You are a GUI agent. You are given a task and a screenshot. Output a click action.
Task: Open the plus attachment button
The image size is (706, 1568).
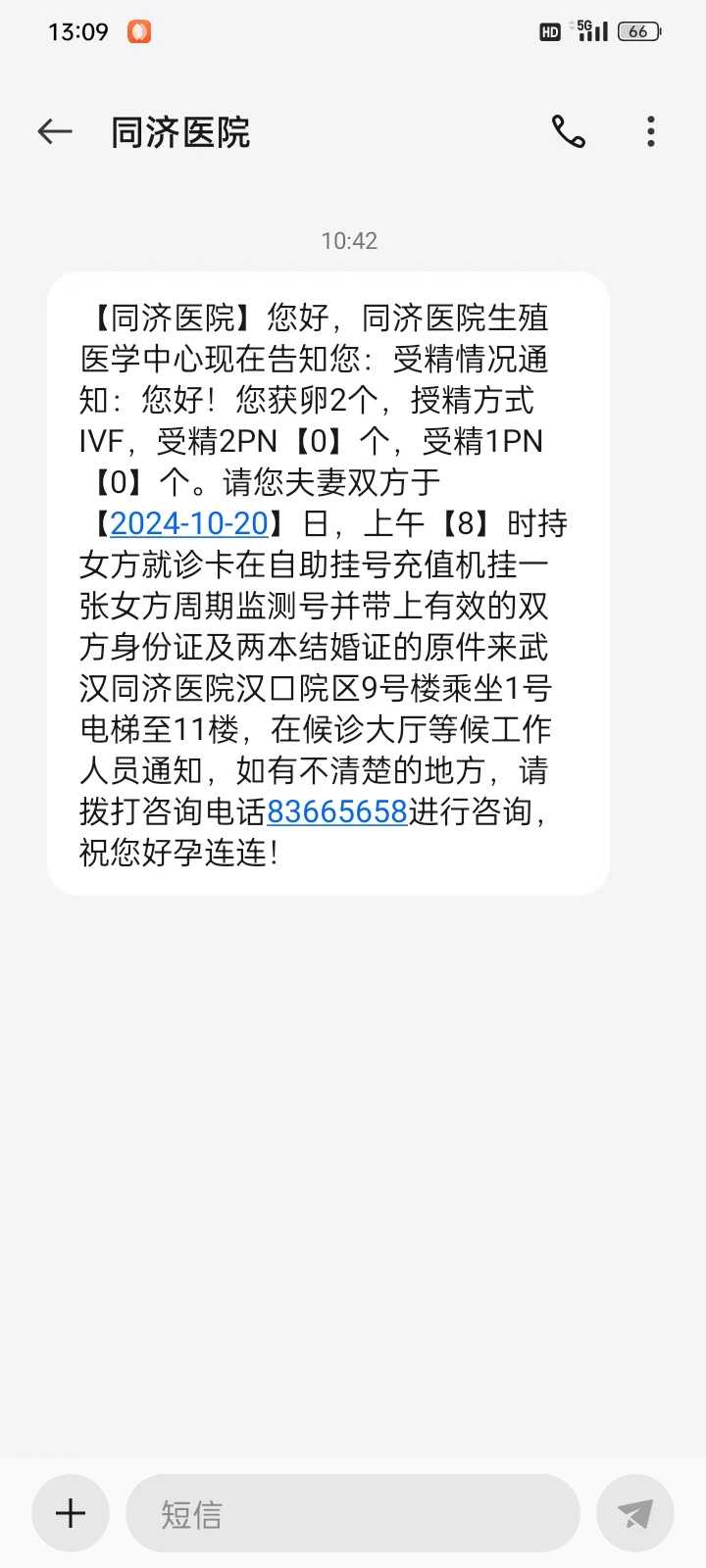[x=71, y=1513]
